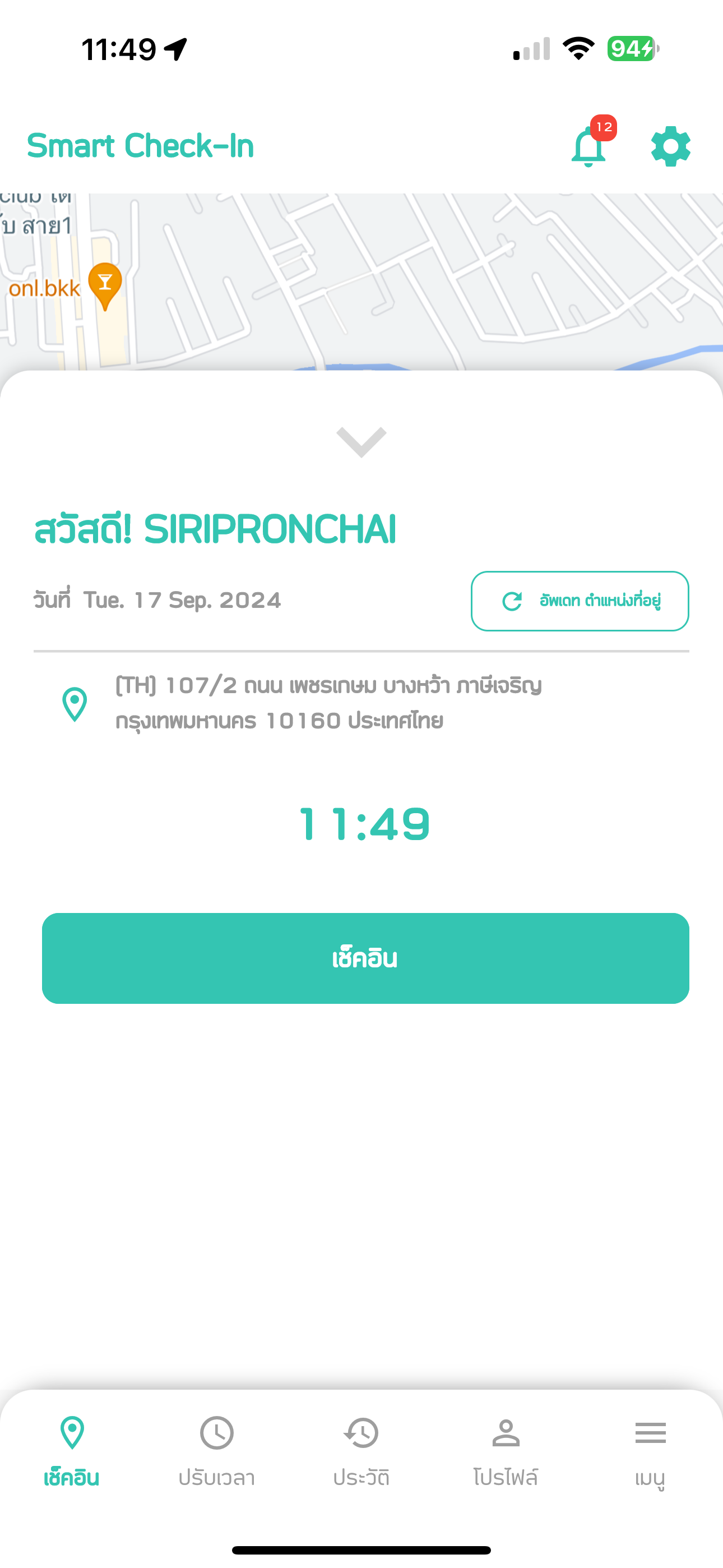Select the check-in pin icon in bottom bar
The height and width of the screenshot is (1568, 723).
73,1432
